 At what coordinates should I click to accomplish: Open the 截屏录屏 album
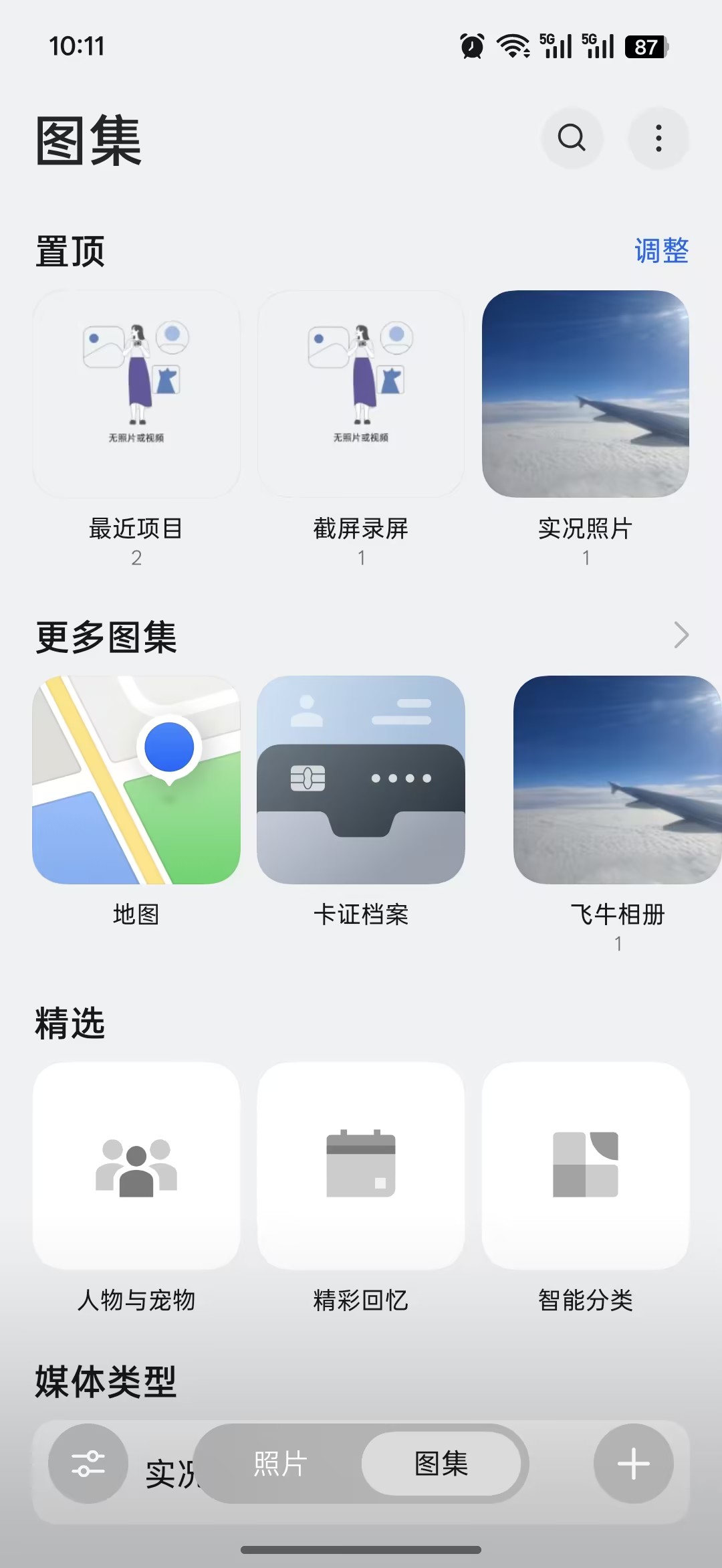click(361, 394)
